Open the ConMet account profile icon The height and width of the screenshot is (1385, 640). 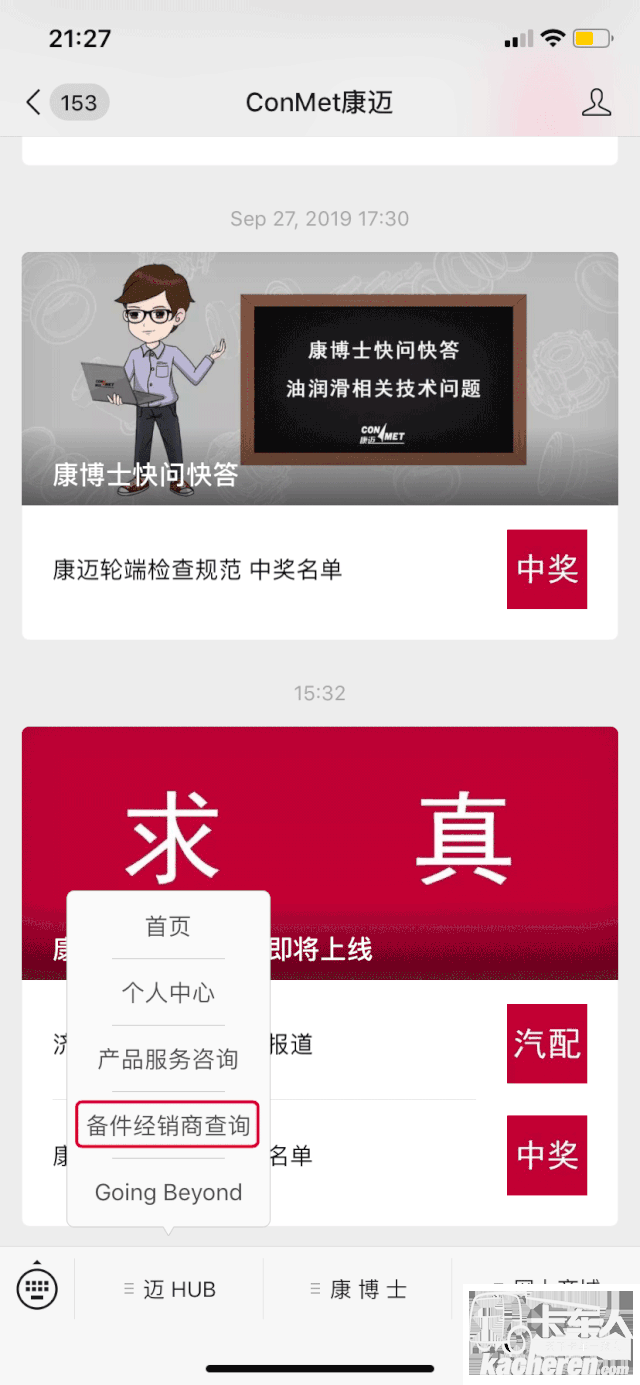(x=596, y=102)
